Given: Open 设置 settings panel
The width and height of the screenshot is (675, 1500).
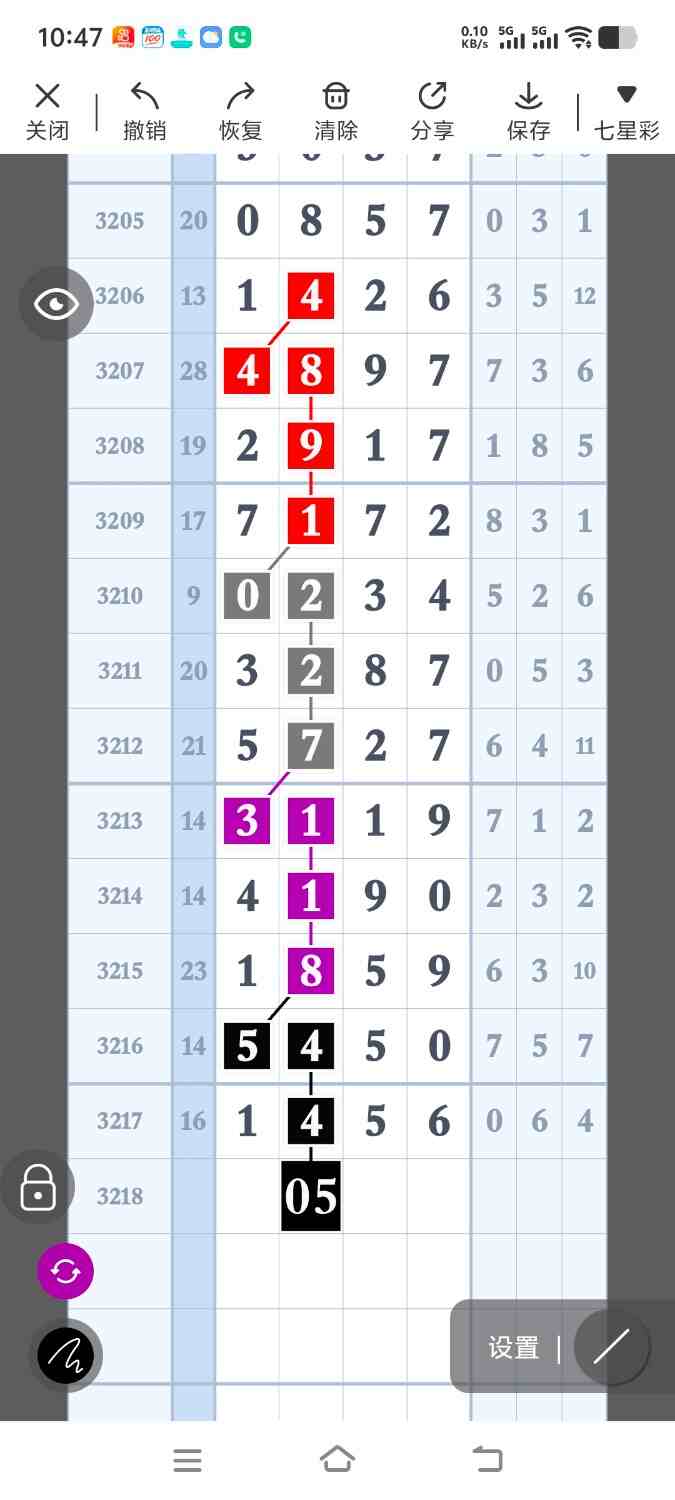Looking at the screenshot, I should (513, 1348).
